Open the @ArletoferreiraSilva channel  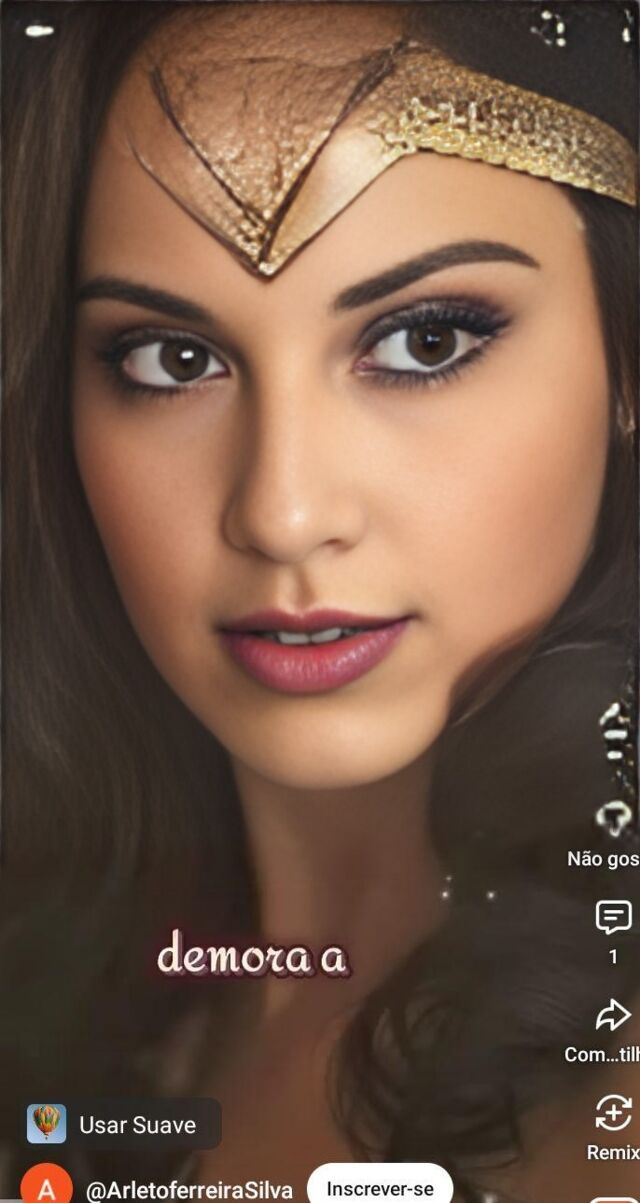(189, 1190)
